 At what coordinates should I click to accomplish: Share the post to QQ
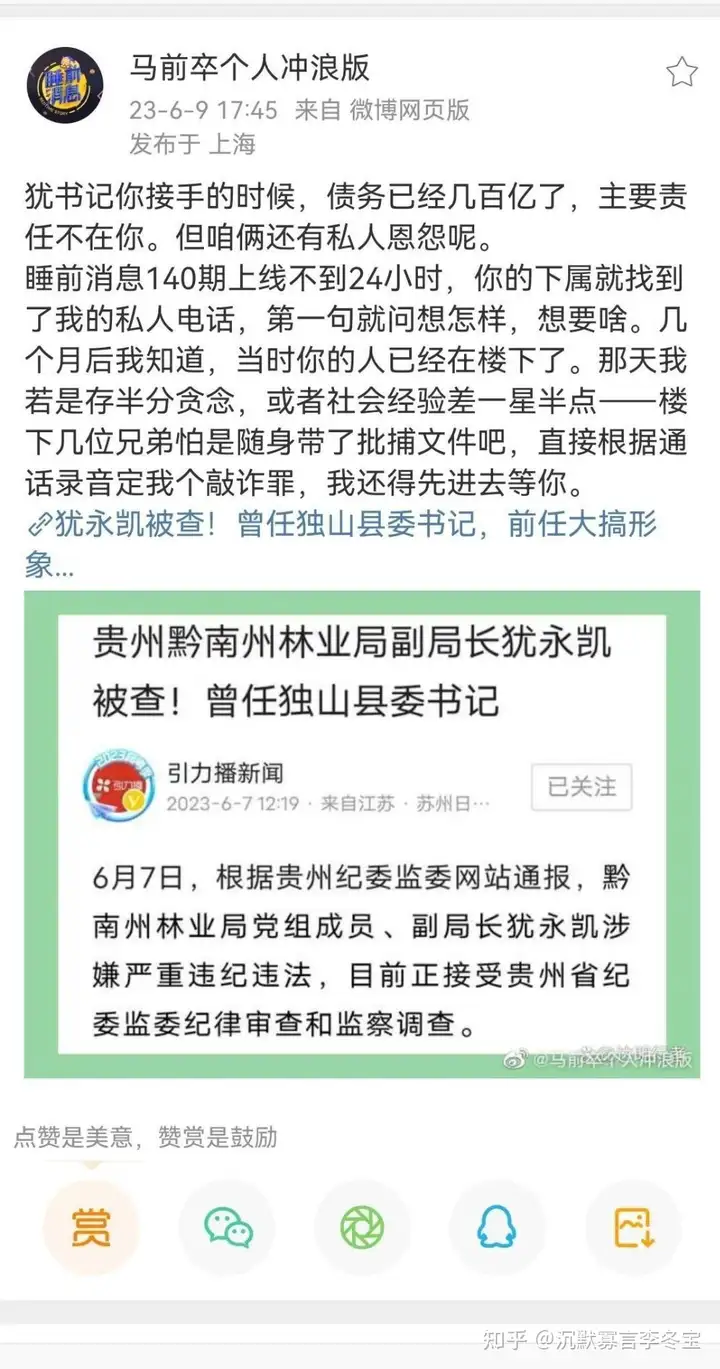click(497, 1227)
